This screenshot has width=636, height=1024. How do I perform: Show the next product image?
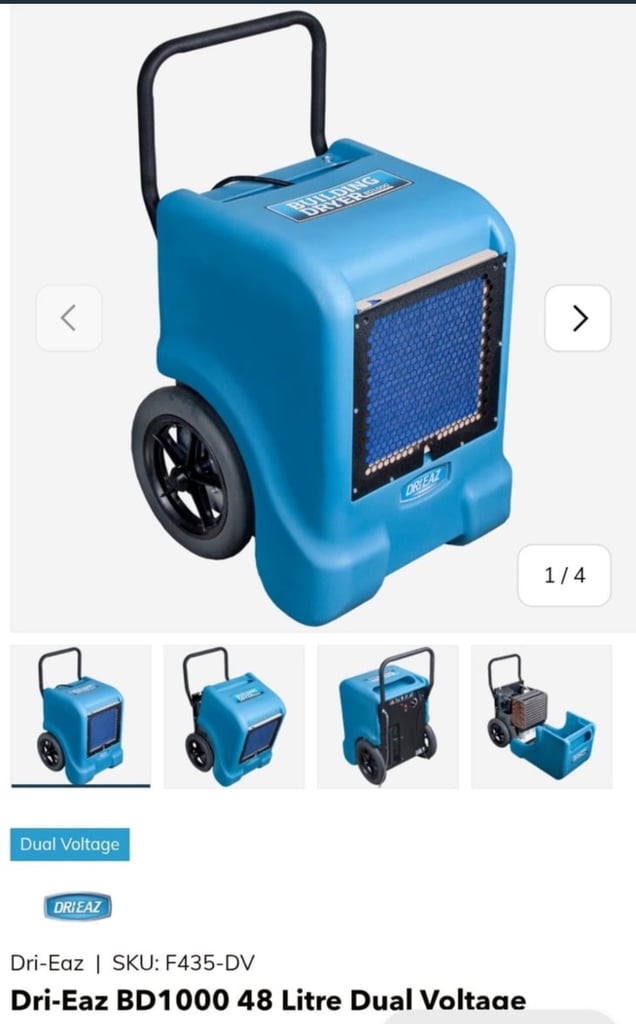click(578, 318)
